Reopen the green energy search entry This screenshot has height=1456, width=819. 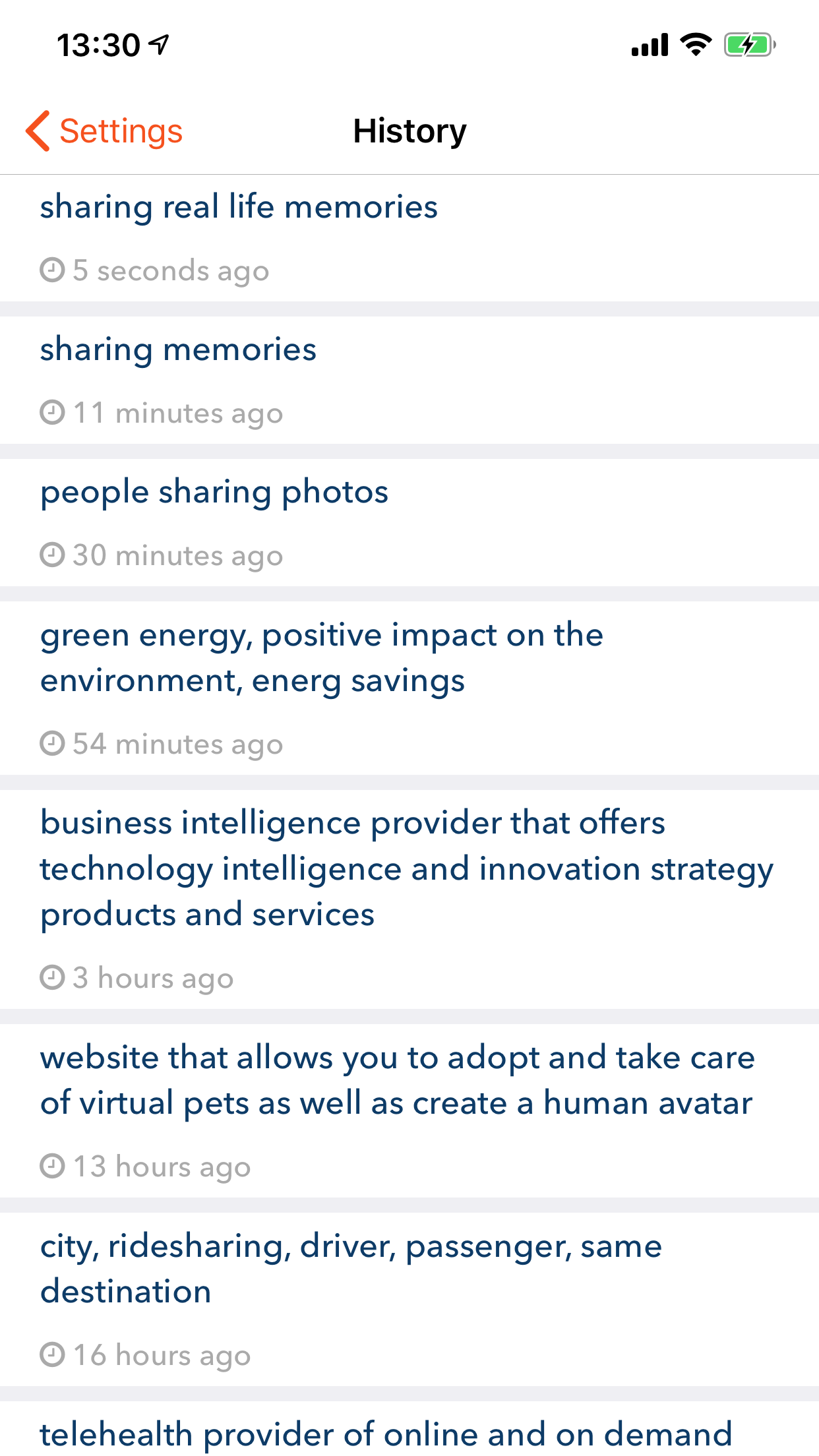point(322,658)
